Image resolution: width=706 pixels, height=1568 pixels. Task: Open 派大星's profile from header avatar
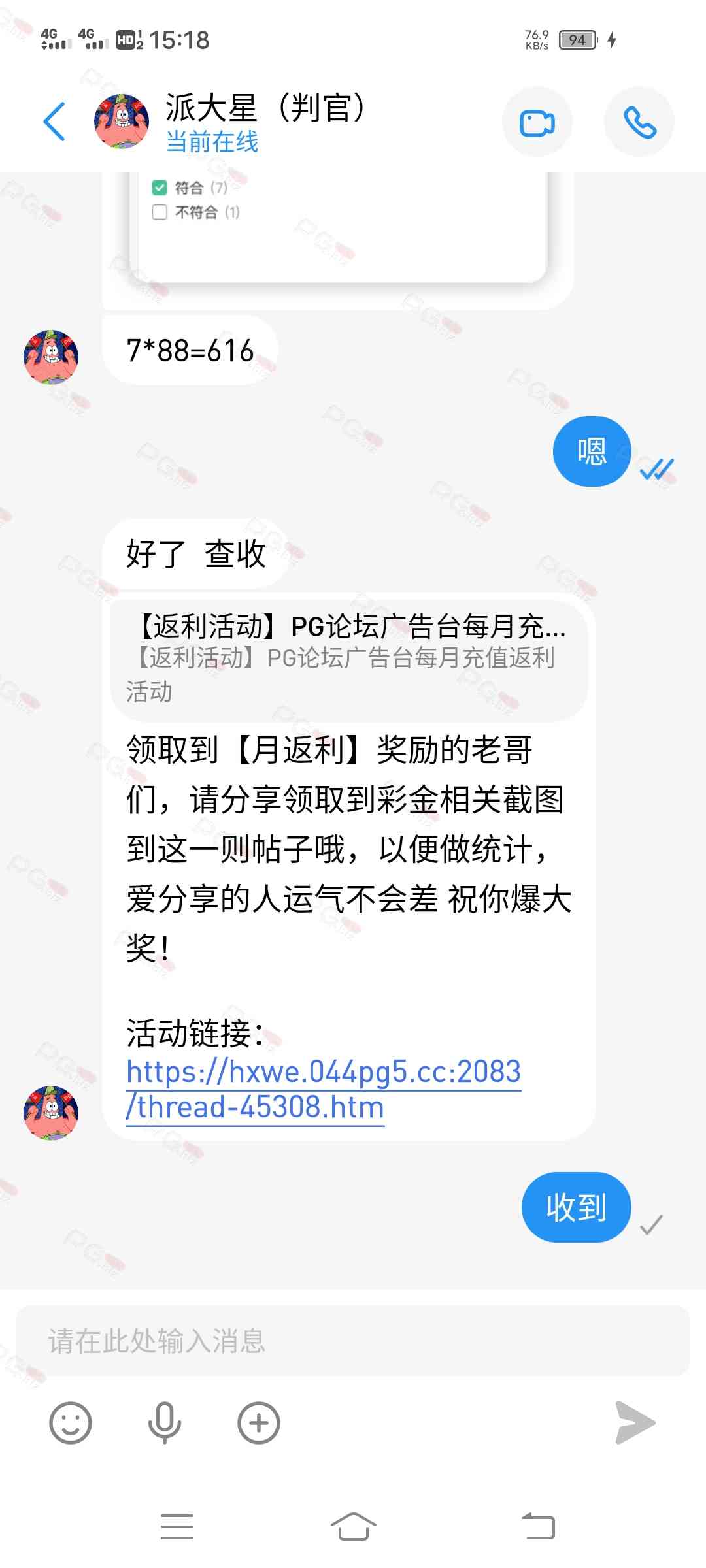click(x=122, y=122)
